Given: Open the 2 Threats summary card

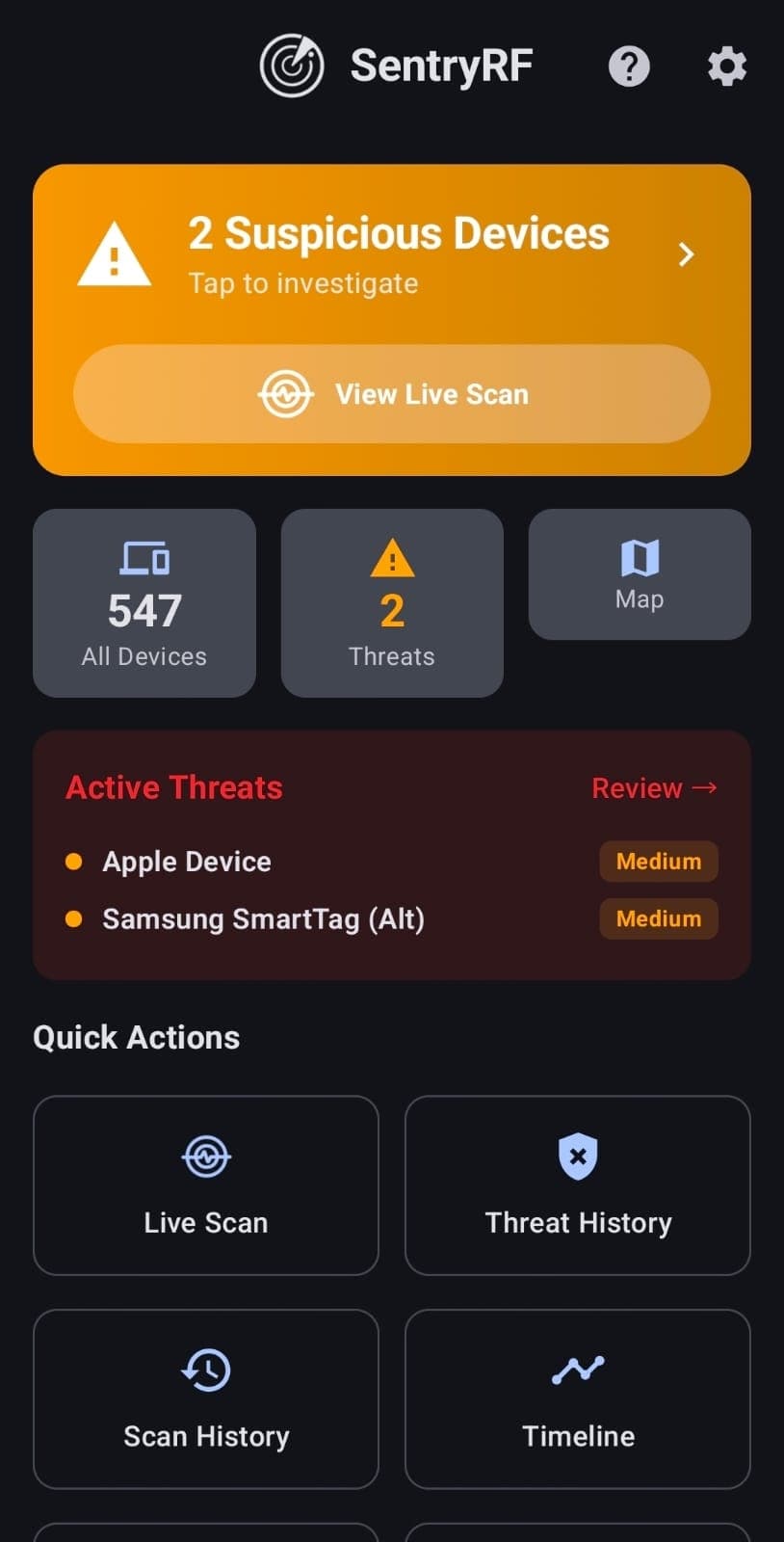Looking at the screenshot, I should [391, 603].
